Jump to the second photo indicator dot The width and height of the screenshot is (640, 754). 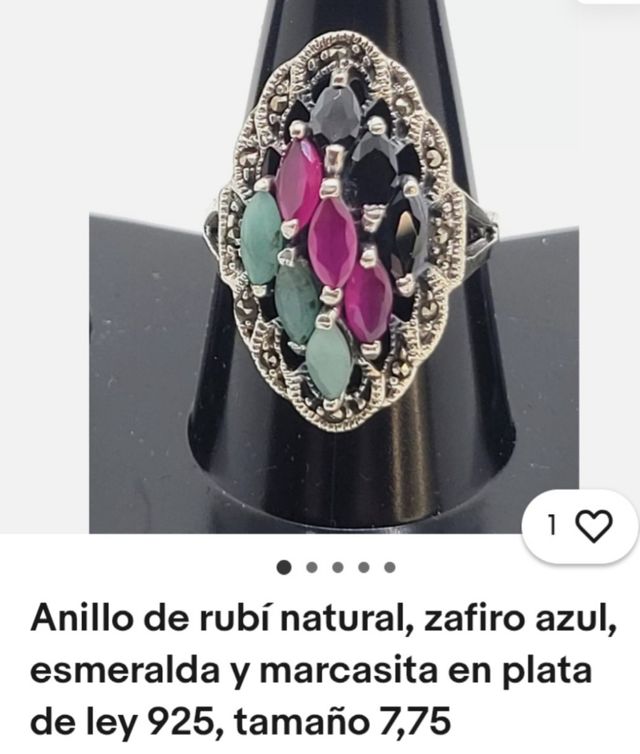point(312,567)
